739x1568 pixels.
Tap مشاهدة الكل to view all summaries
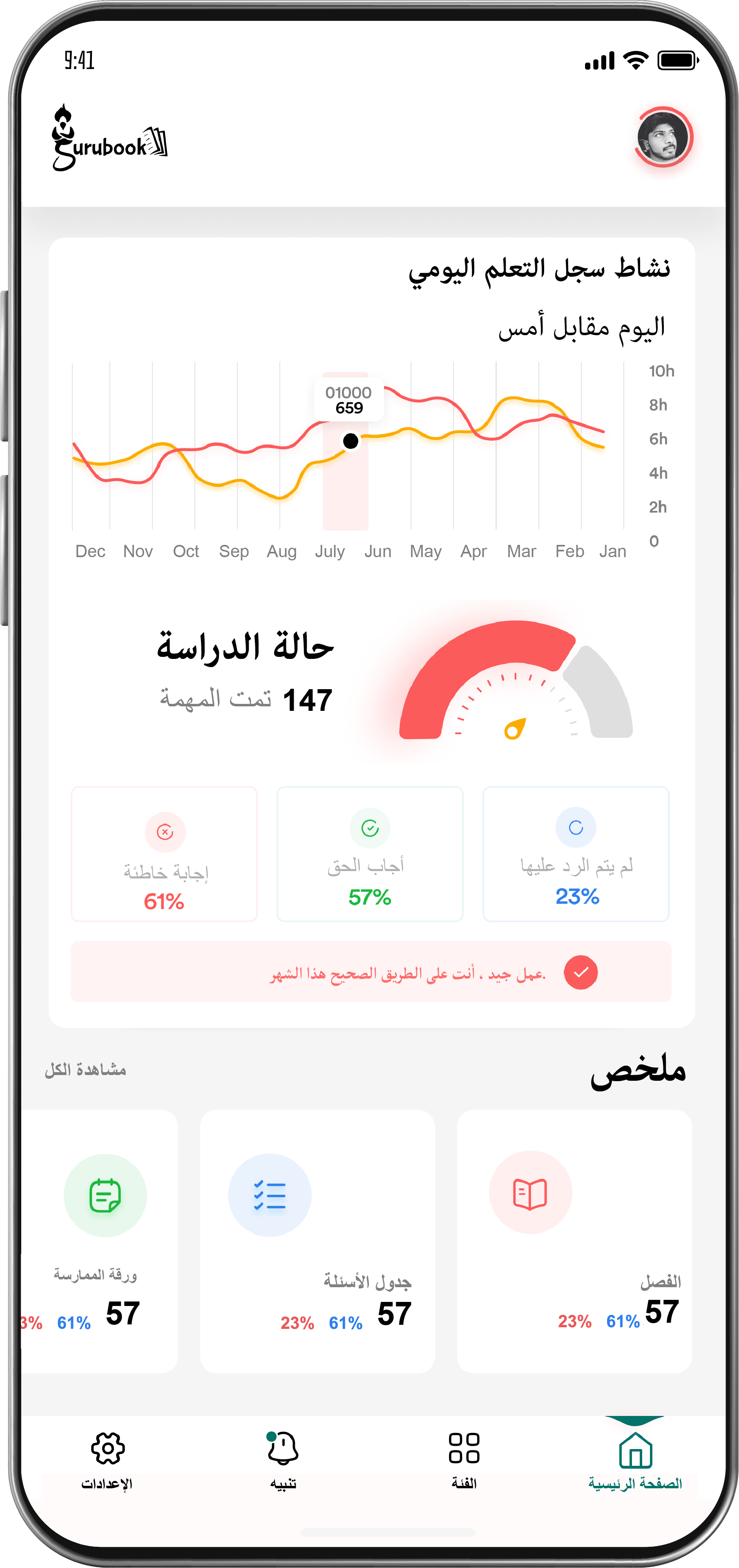85,1069
